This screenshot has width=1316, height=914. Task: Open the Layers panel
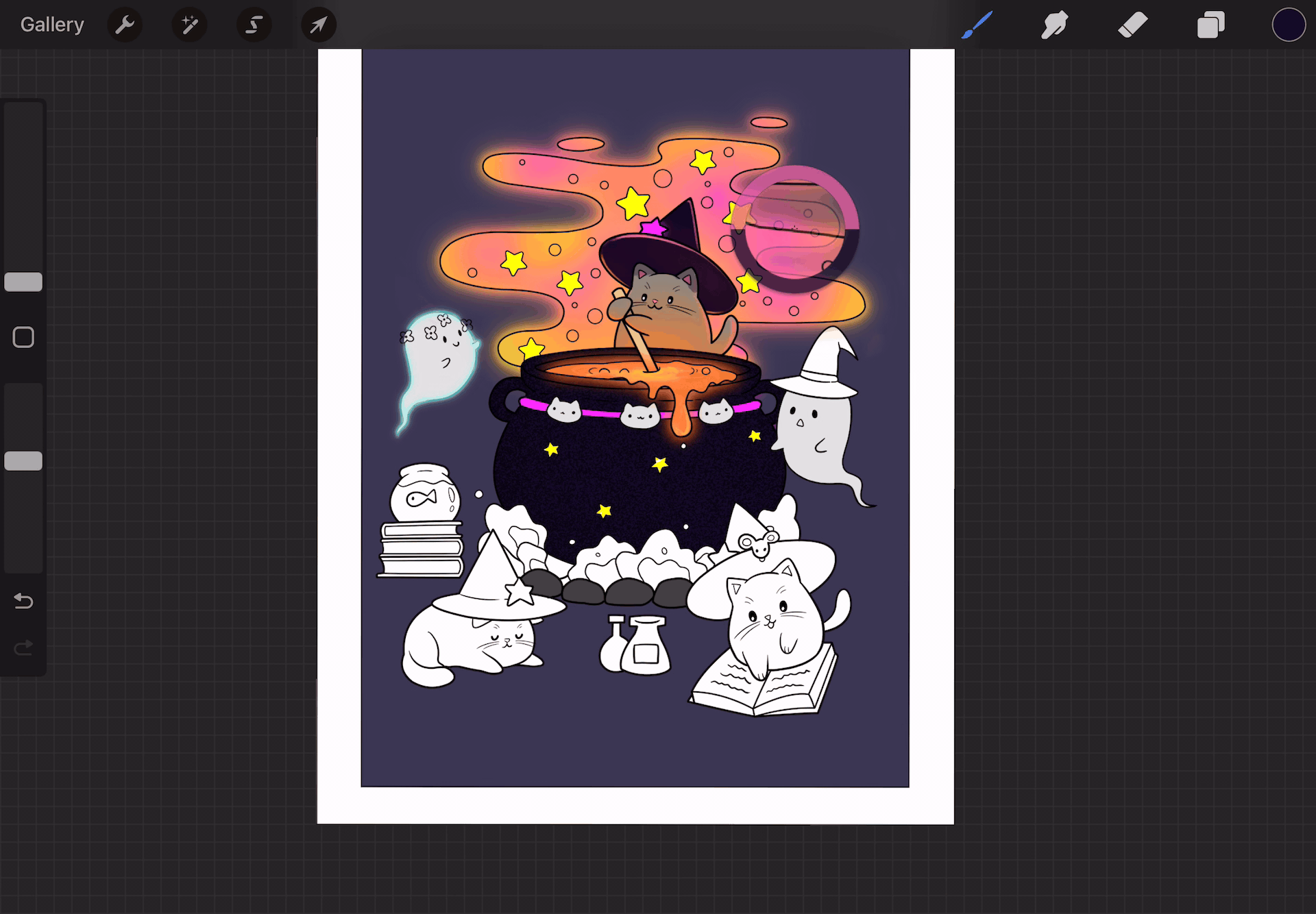(1210, 25)
